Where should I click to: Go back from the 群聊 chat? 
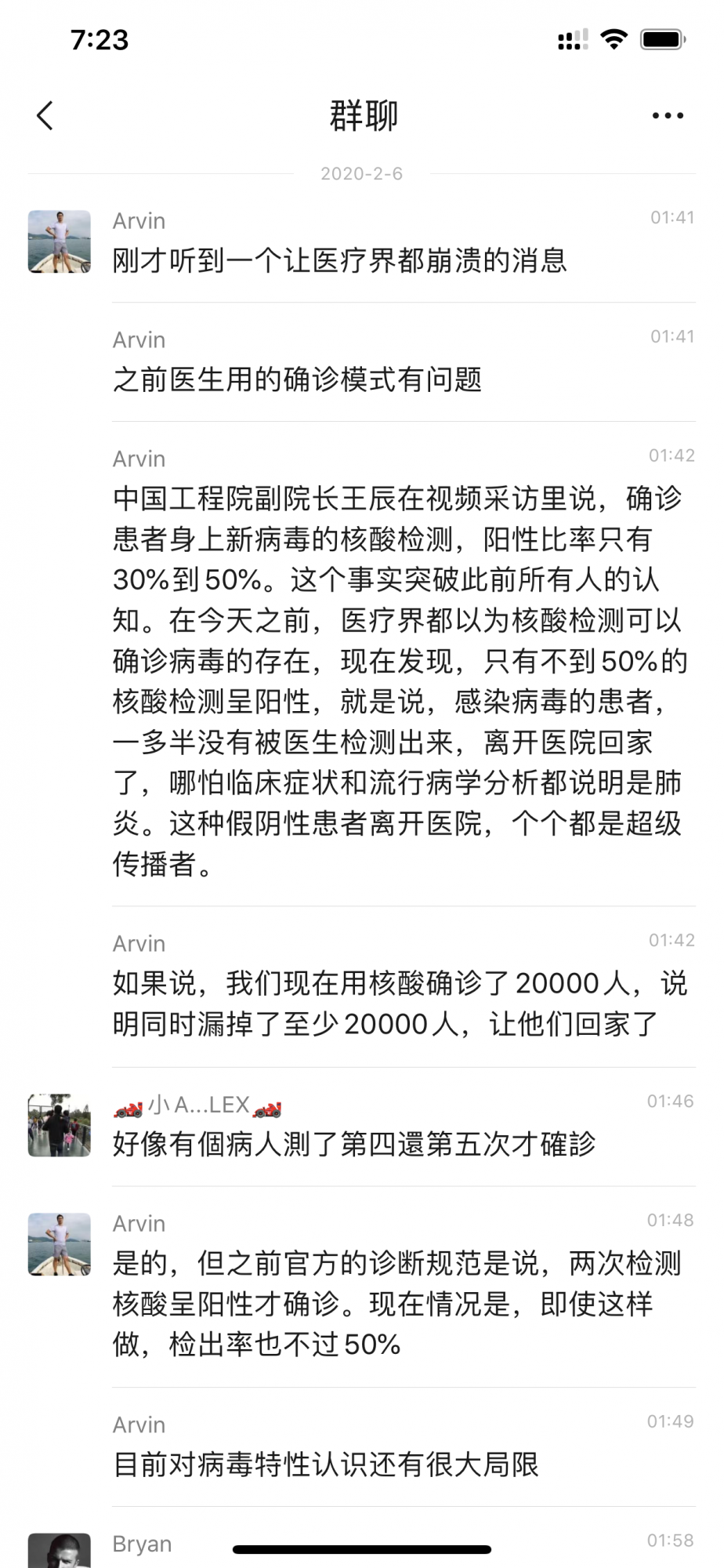click(x=45, y=116)
